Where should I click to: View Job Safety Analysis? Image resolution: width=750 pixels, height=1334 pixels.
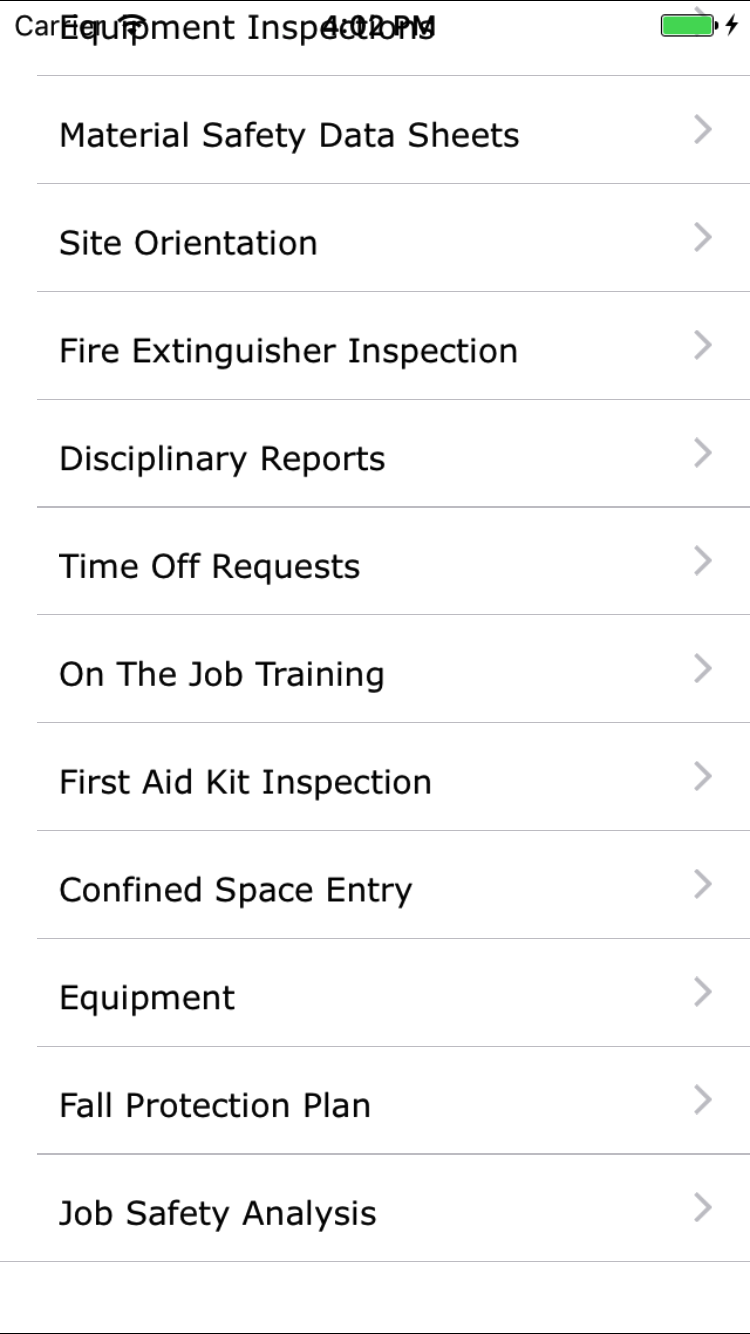point(375,1215)
